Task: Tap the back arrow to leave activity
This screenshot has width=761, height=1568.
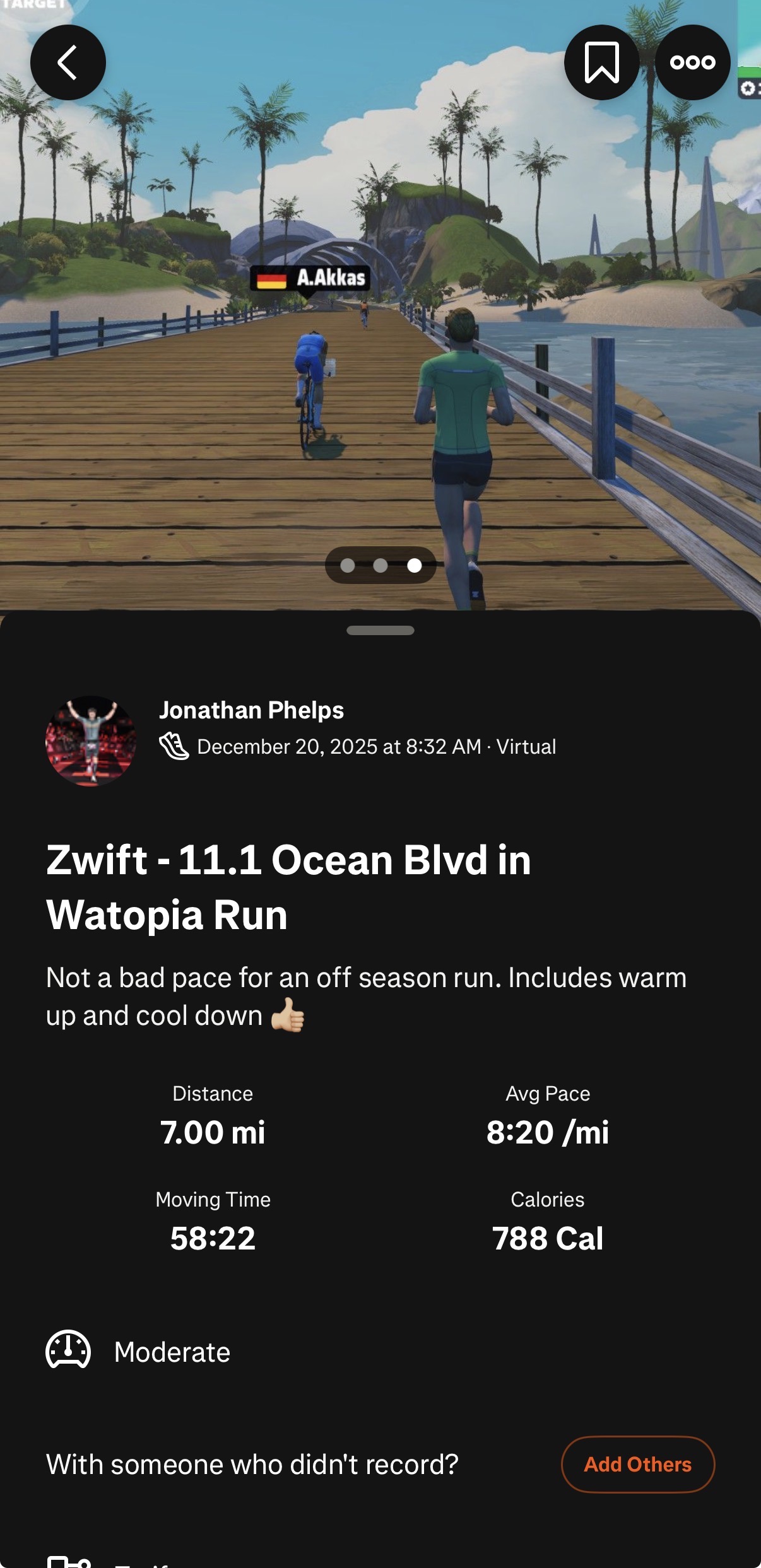Action: pos(68,63)
